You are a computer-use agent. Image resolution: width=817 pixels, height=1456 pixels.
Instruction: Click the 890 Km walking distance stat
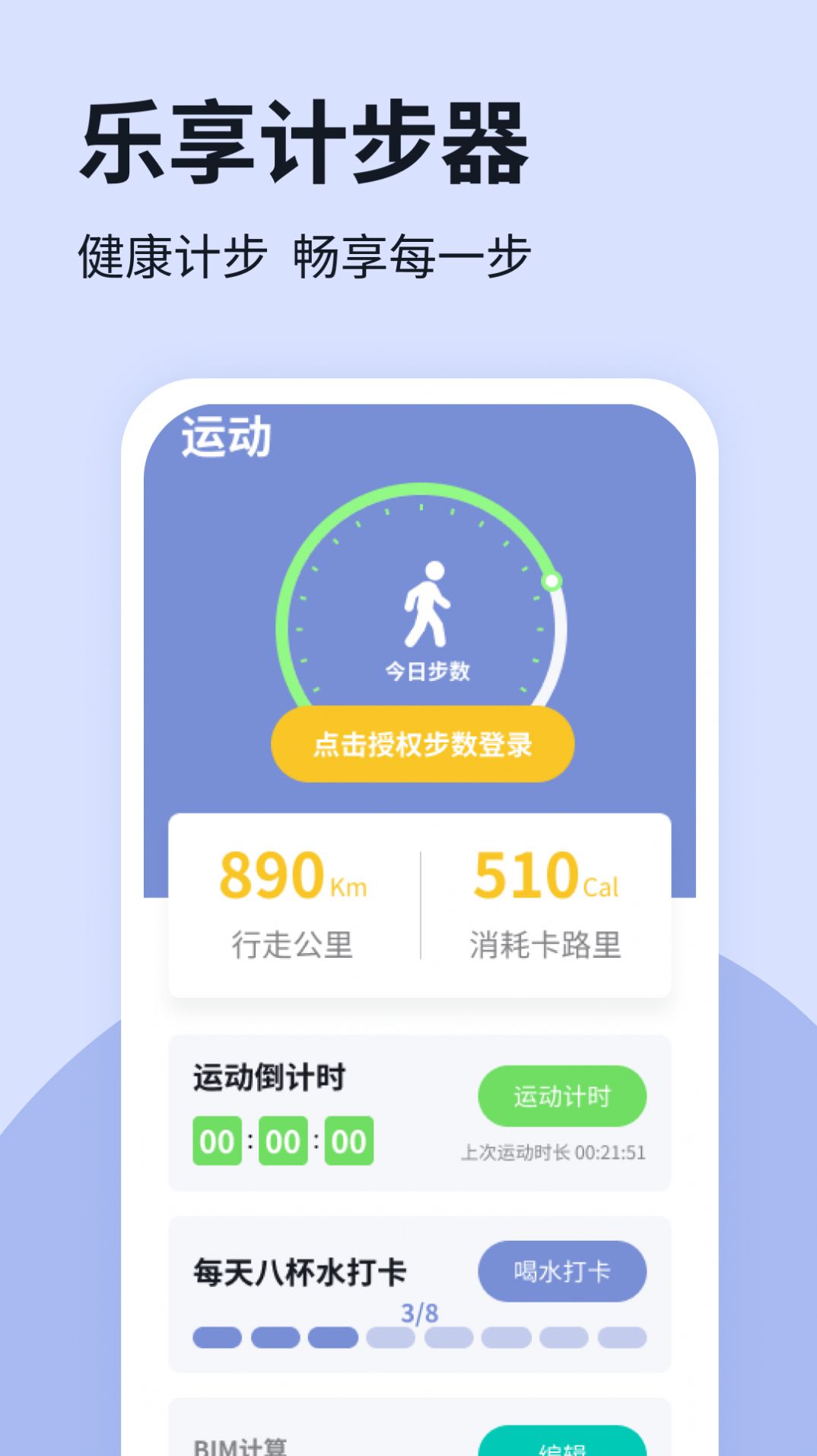(294, 877)
